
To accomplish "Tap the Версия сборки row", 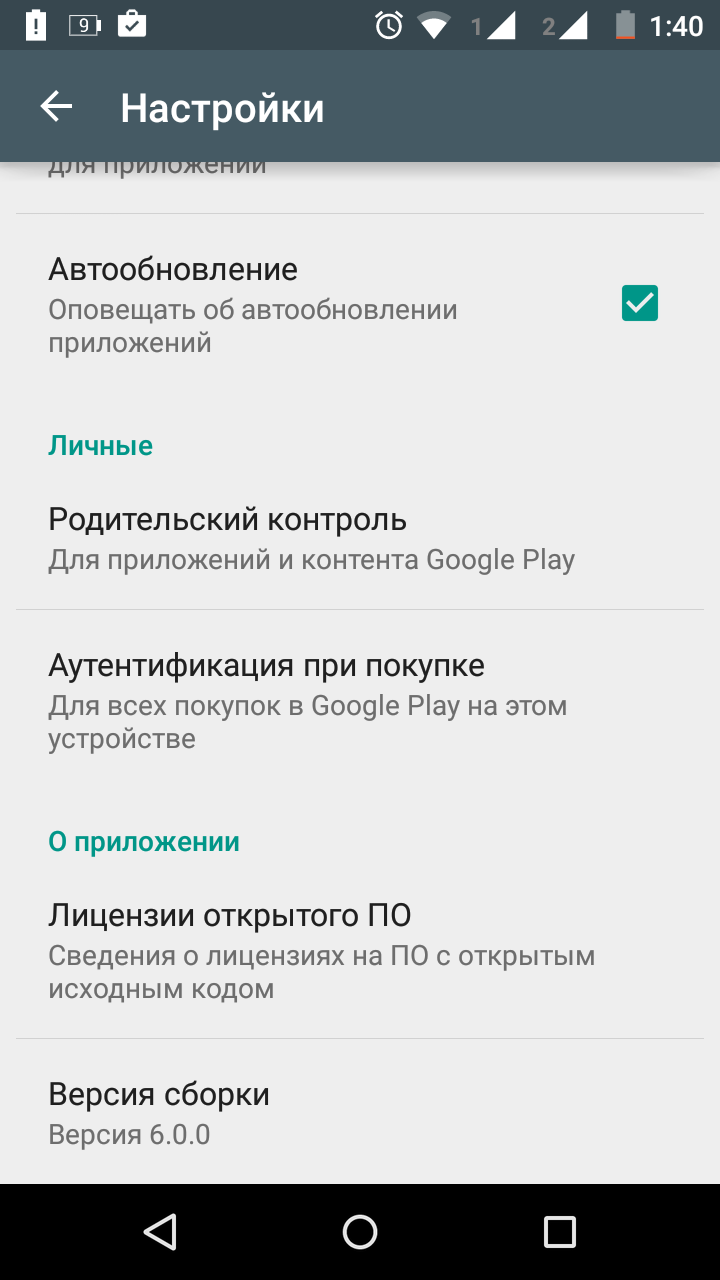I will (x=360, y=1112).
